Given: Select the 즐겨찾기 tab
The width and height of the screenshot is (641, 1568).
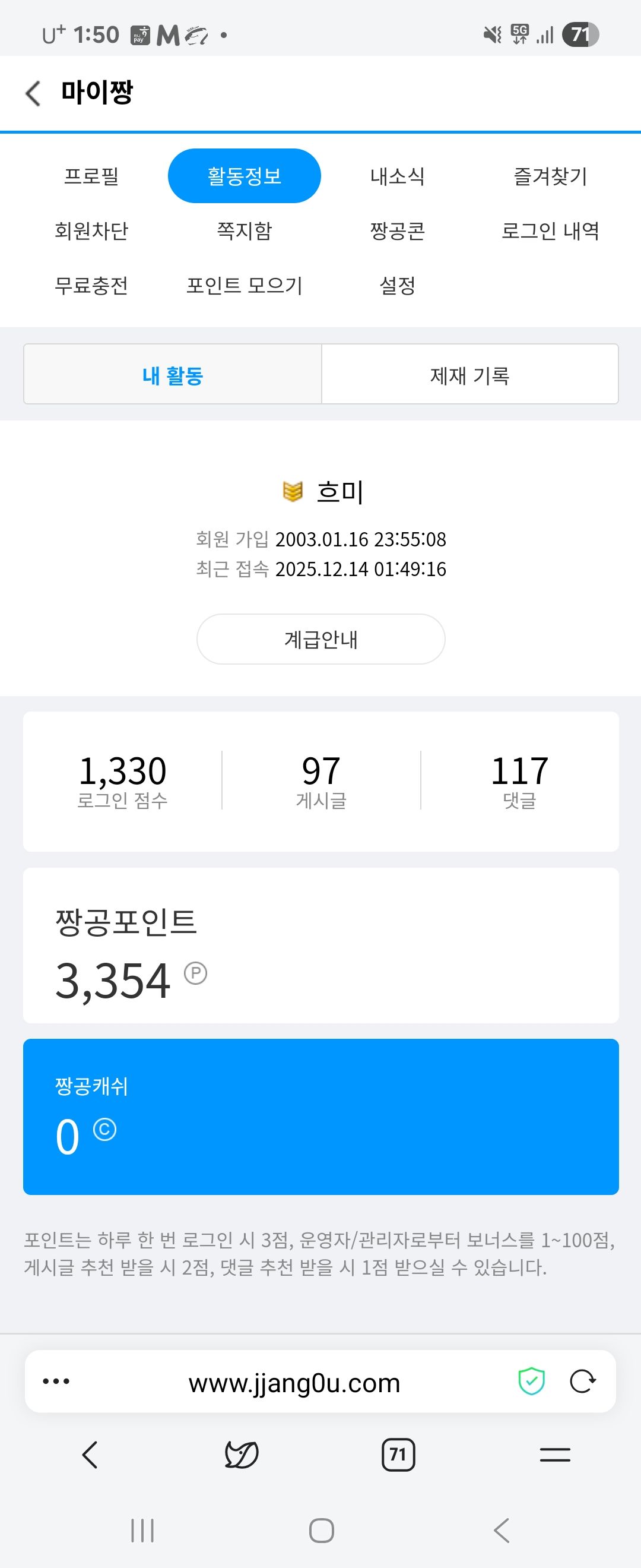Looking at the screenshot, I should 550,176.
